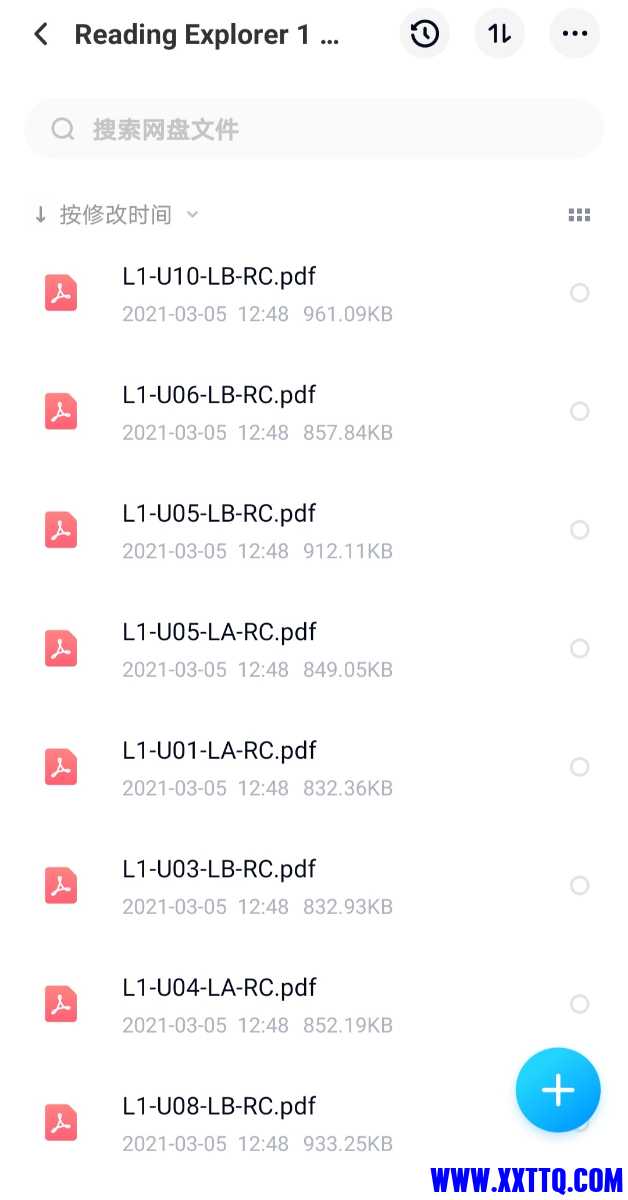628x1200 pixels.
Task: Open L1-U06-LB-RC.pdf
Action: pos(219,395)
